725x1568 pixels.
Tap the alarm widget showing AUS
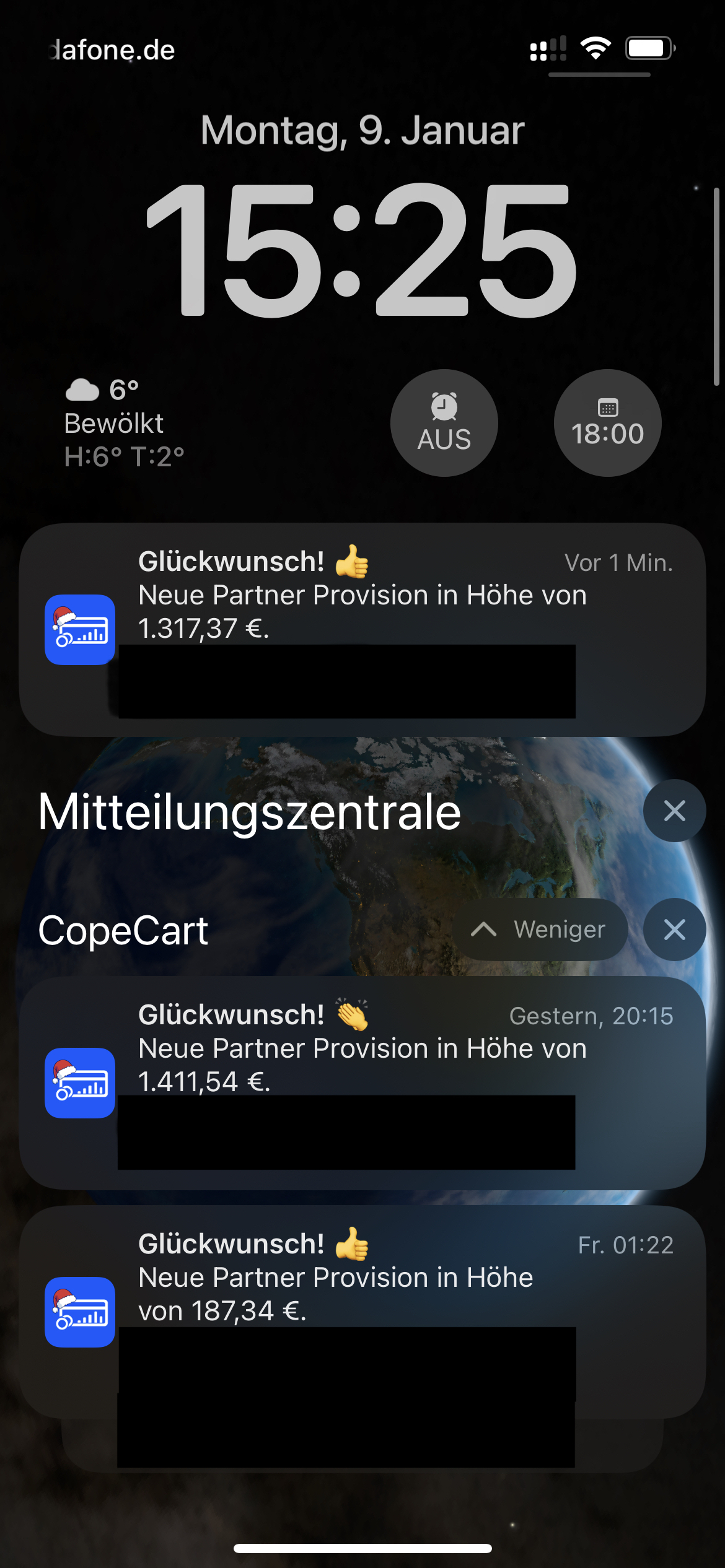click(x=444, y=423)
